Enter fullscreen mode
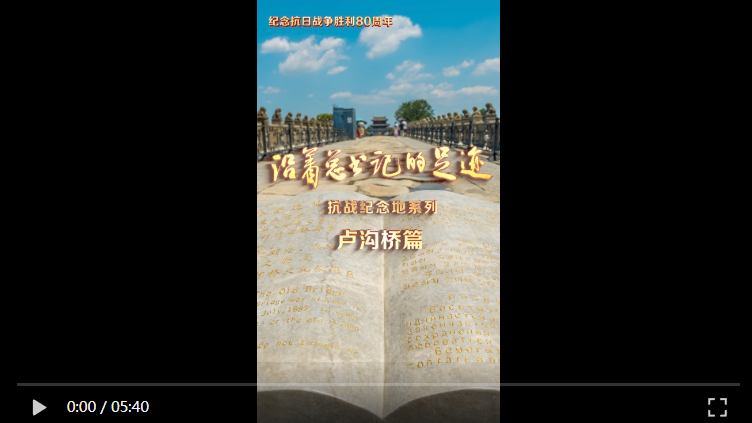752x423 pixels. point(717,407)
